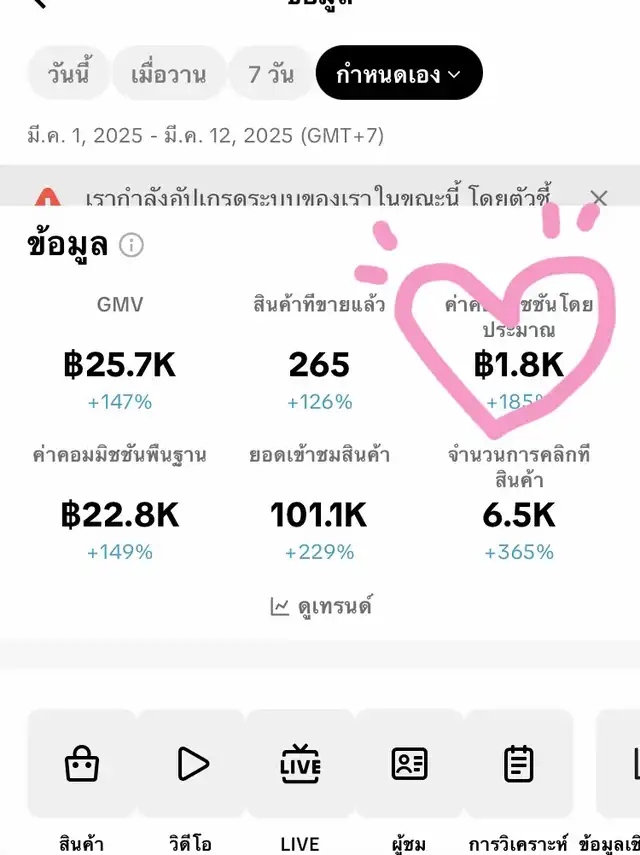This screenshot has height=855, width=640.
Task: Open the การวิเคราะห์ analysis section
Action: [x=518, y=765]
